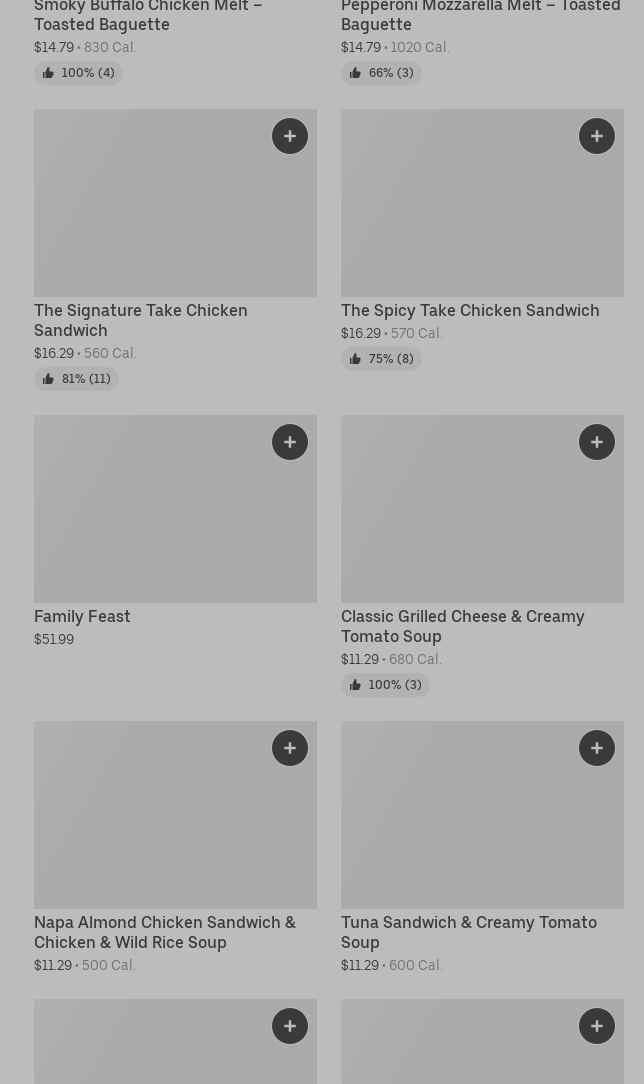
Task: Open Napa Almond Chicken Sandwich & Soup item
Action: click(164, 932)
